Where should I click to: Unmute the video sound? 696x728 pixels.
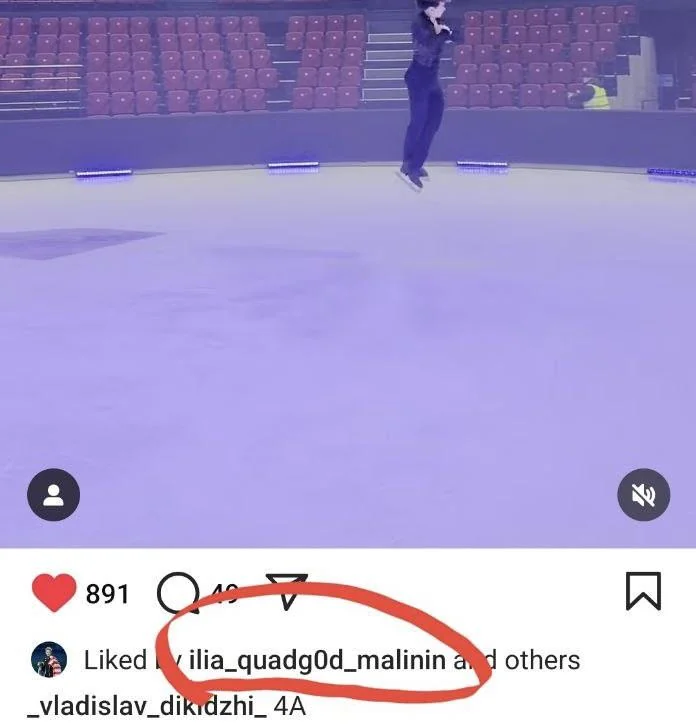pyautogui.click(x=643, y=494)
